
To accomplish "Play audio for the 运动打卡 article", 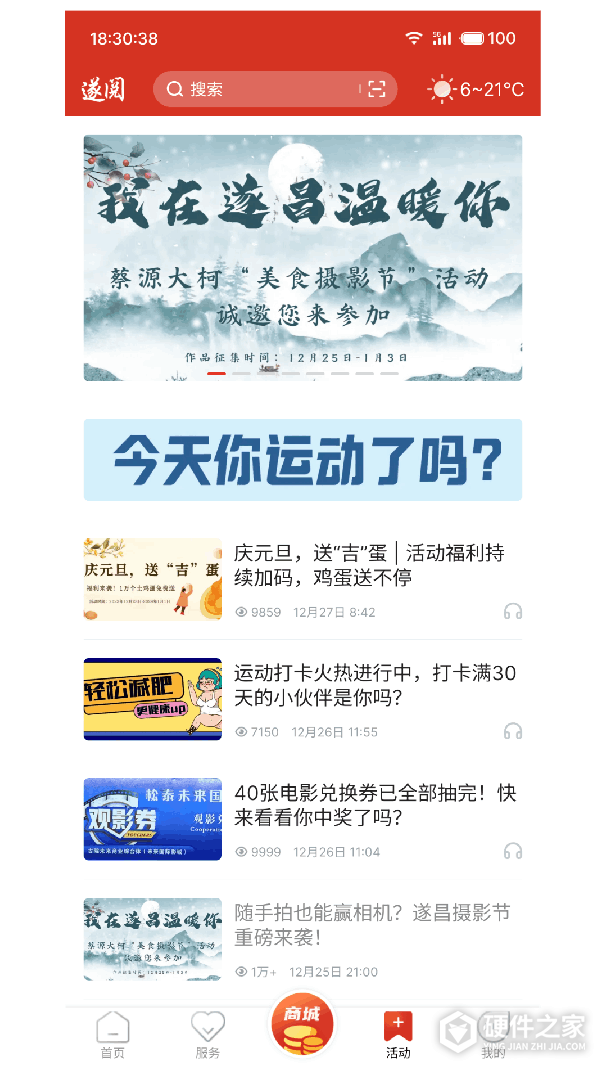I will tap(513, 732).
